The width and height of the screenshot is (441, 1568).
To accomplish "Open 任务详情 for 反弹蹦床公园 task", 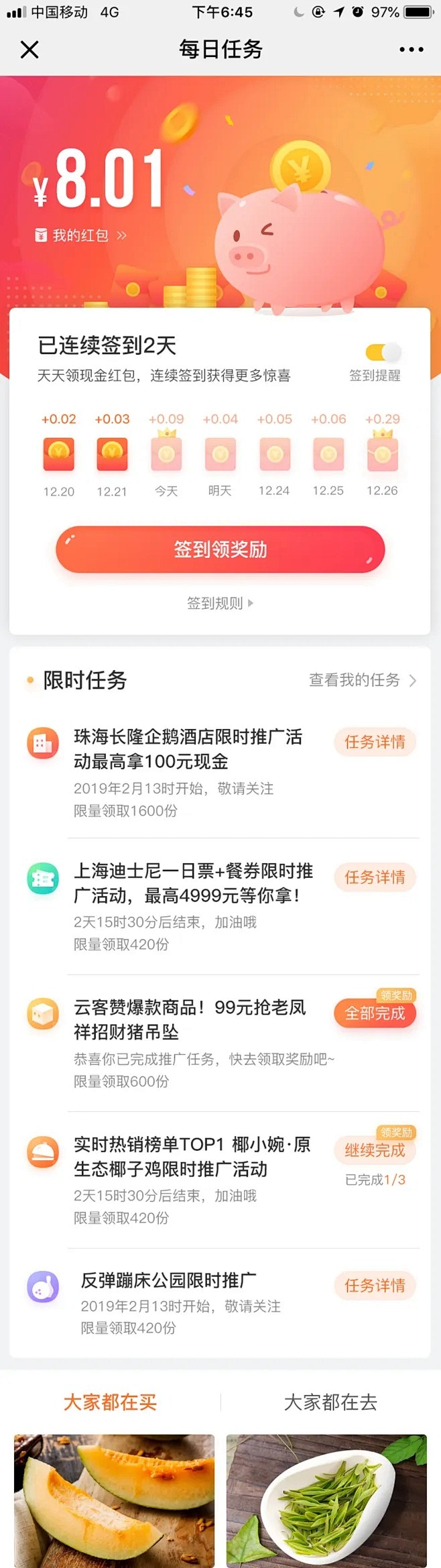I will pyautogui.click(x=375, y=1286).
